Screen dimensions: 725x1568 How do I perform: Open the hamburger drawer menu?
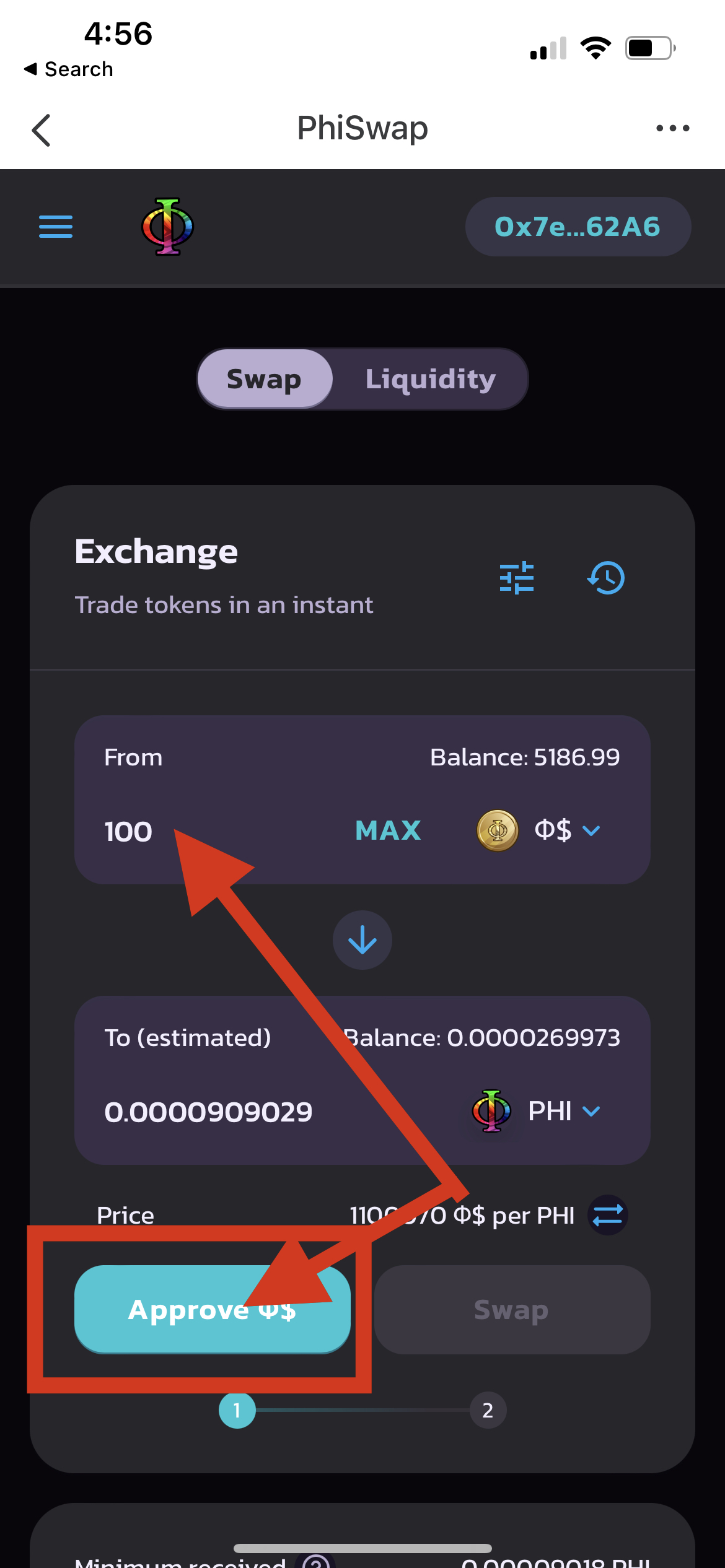pos(56,227)
